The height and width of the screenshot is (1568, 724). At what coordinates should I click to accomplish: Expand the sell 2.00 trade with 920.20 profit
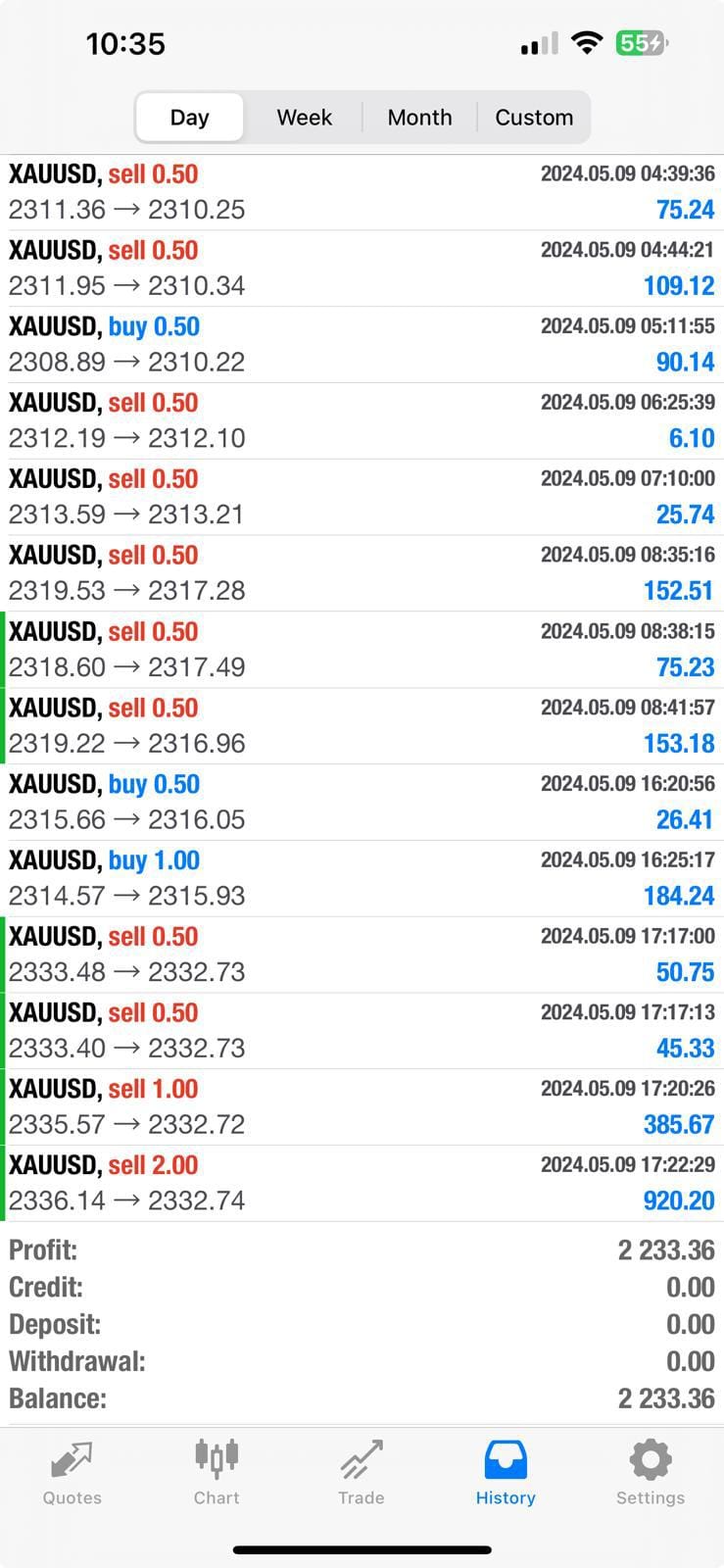coord(362,1183)
